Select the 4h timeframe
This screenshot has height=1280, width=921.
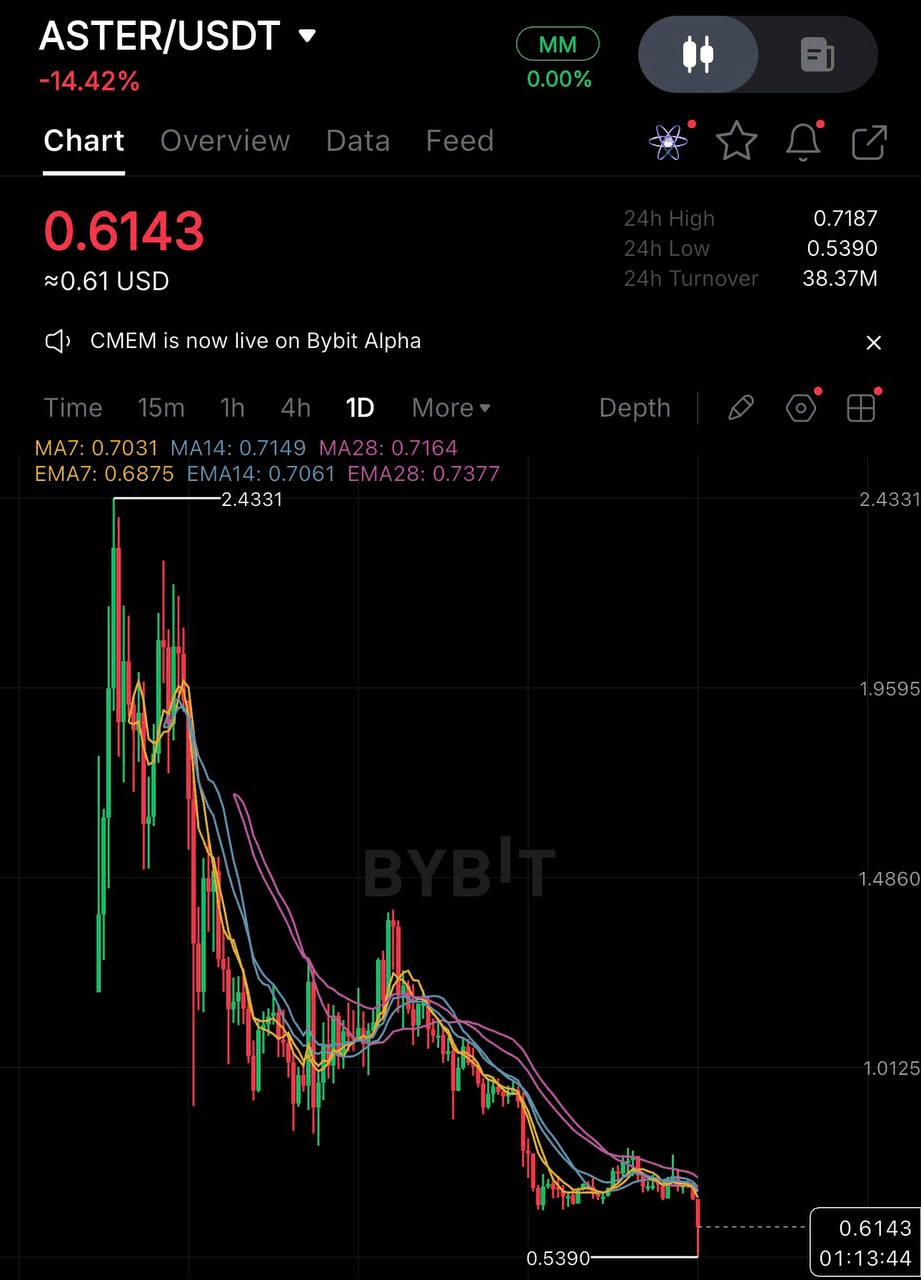(295, 408)
